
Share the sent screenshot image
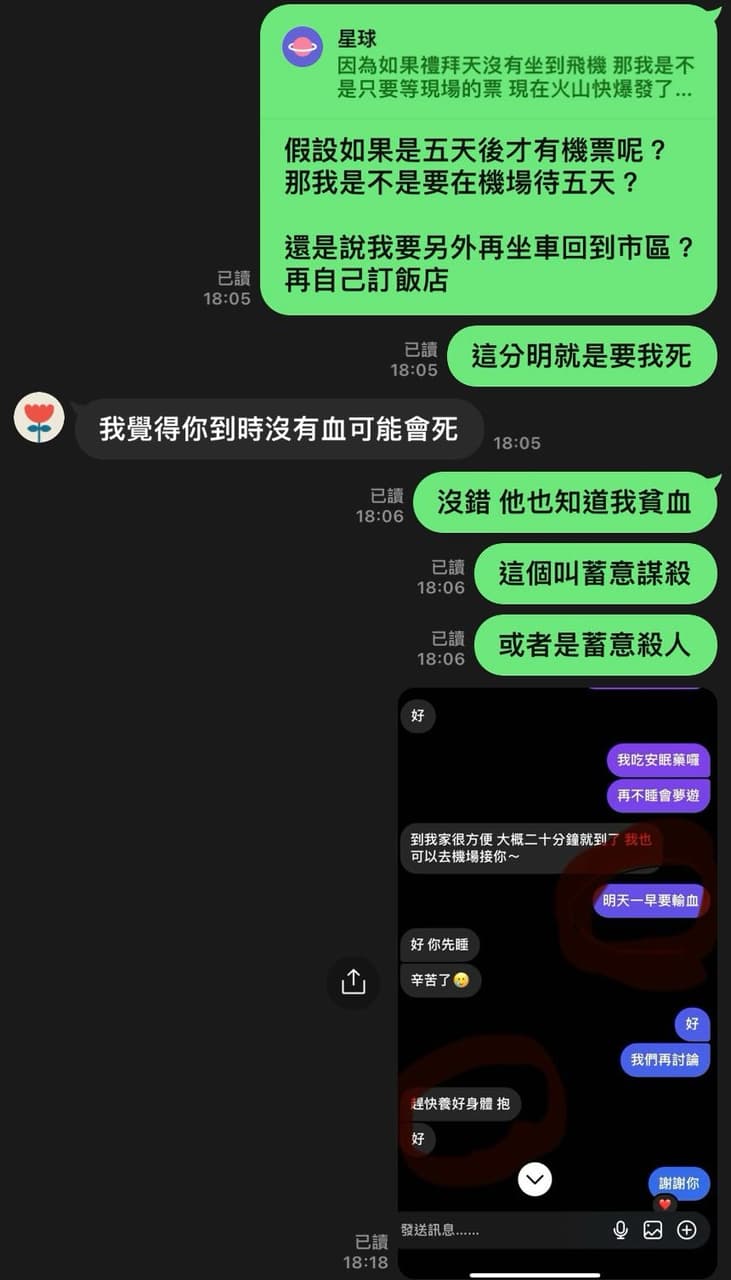353,982
